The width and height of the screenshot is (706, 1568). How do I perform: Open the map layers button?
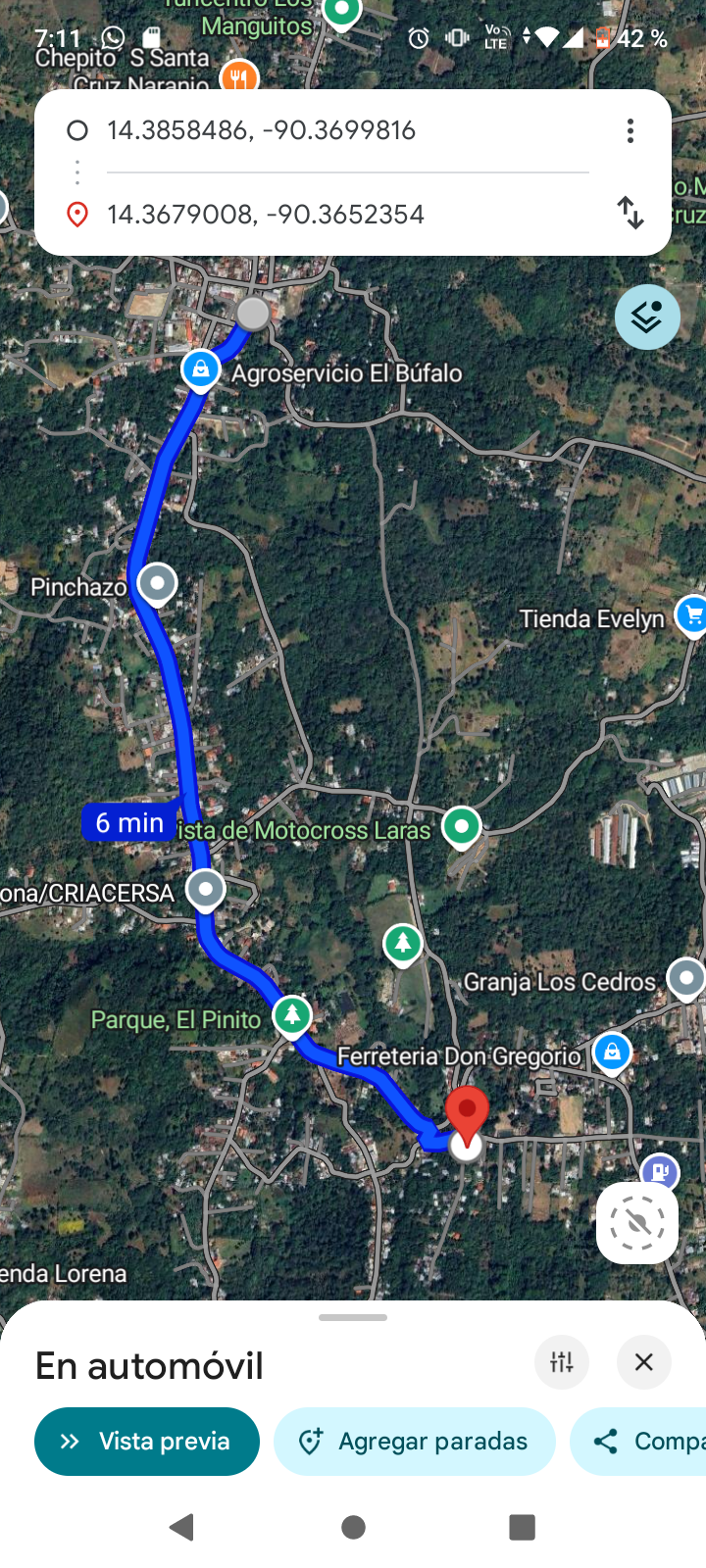[647, 318]
